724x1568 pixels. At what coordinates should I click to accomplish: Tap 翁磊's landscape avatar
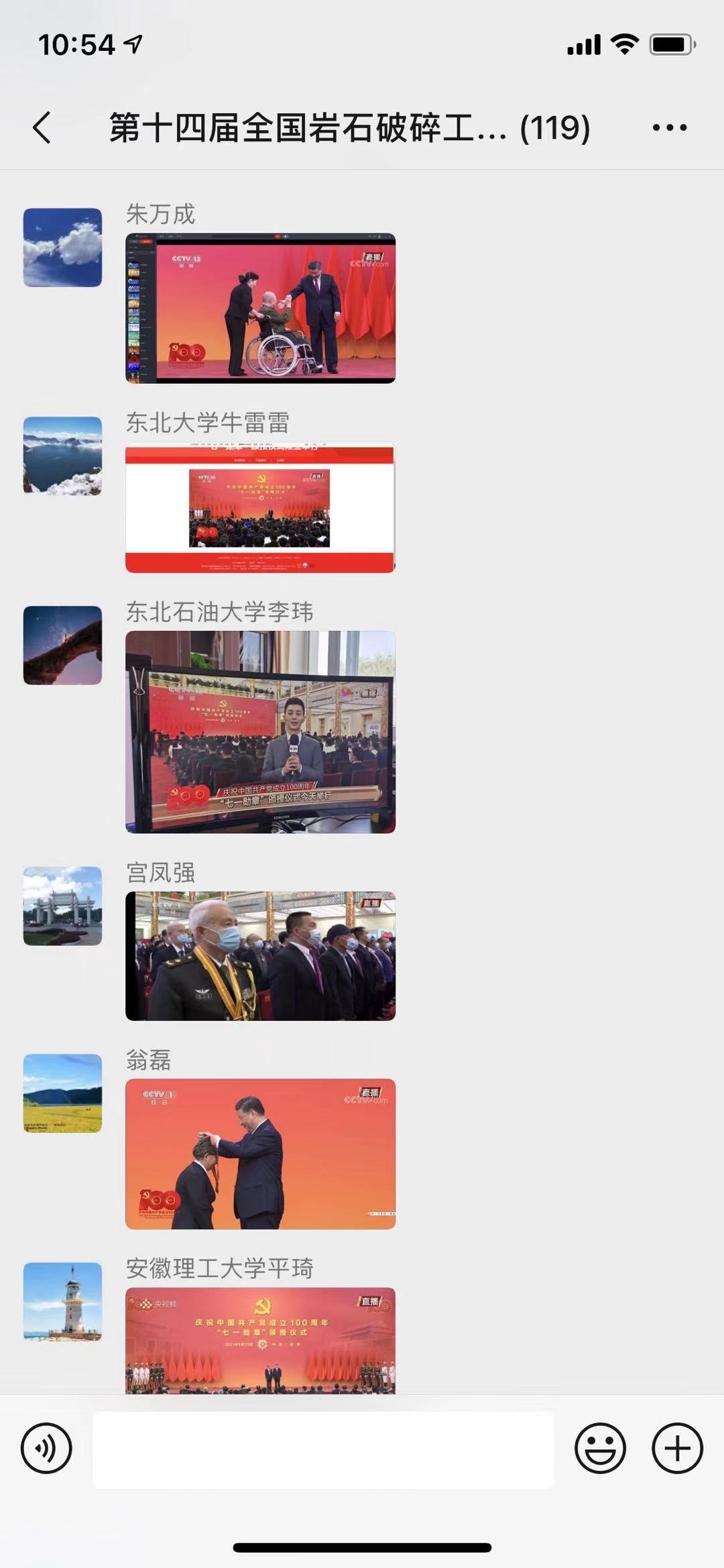point(63,1093)
